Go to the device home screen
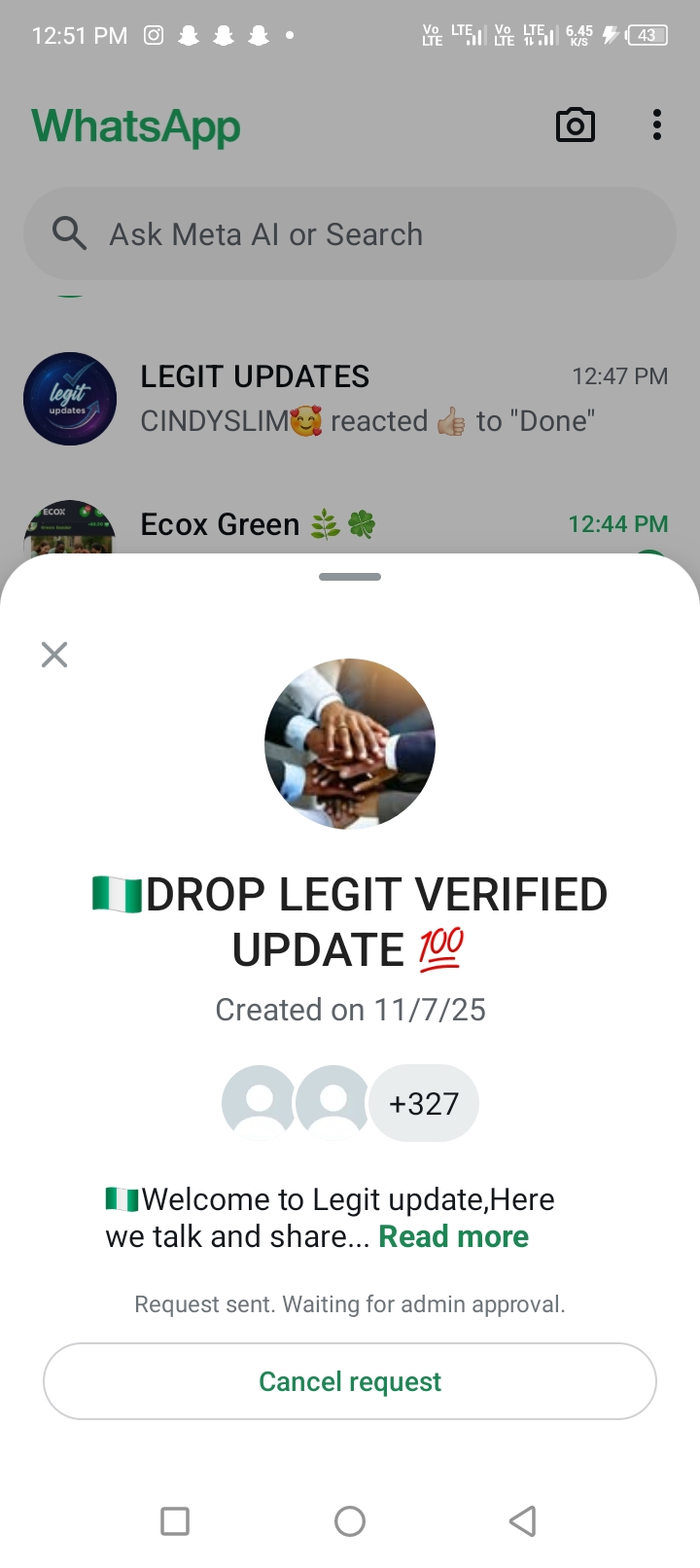 (350, 1520)
